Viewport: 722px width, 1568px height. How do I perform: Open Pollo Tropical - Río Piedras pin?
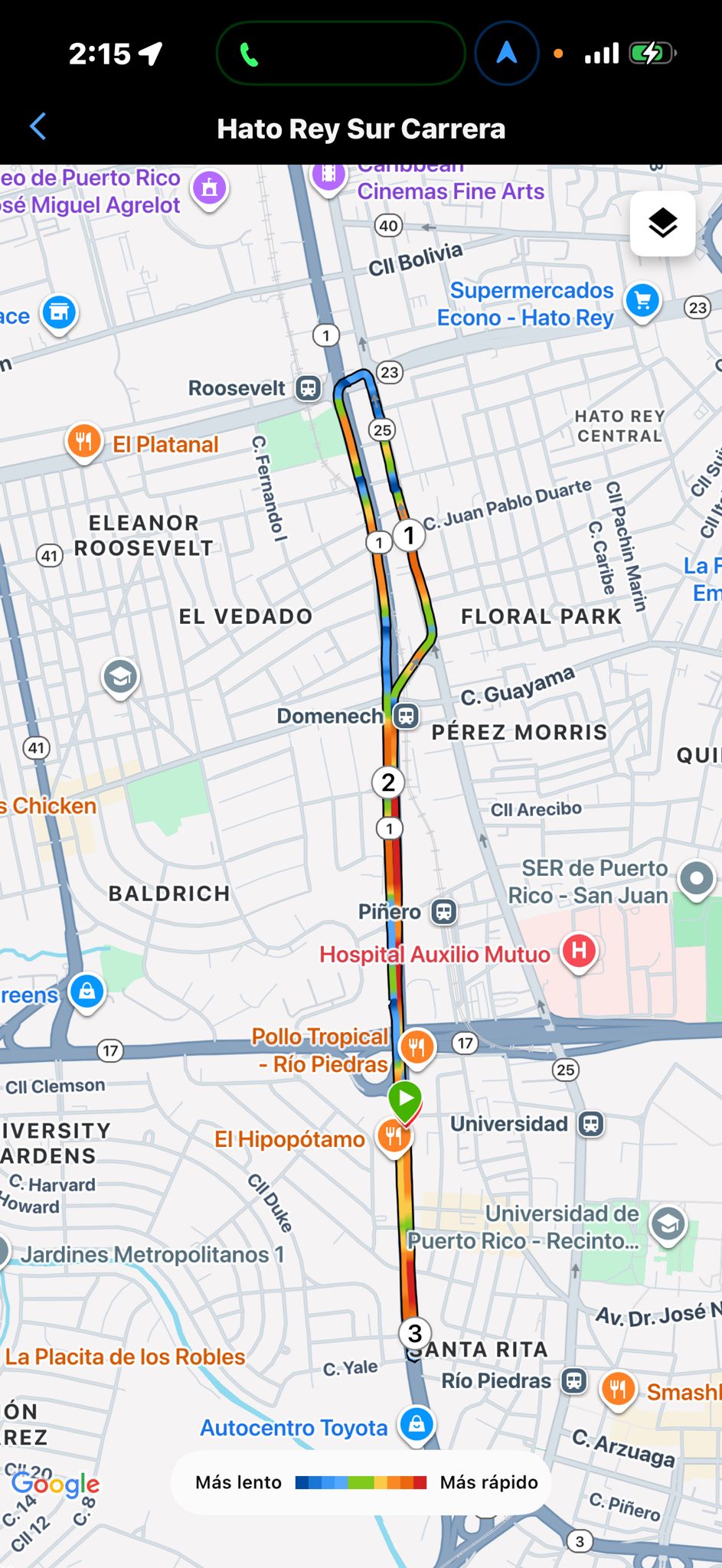point(417,1047)
